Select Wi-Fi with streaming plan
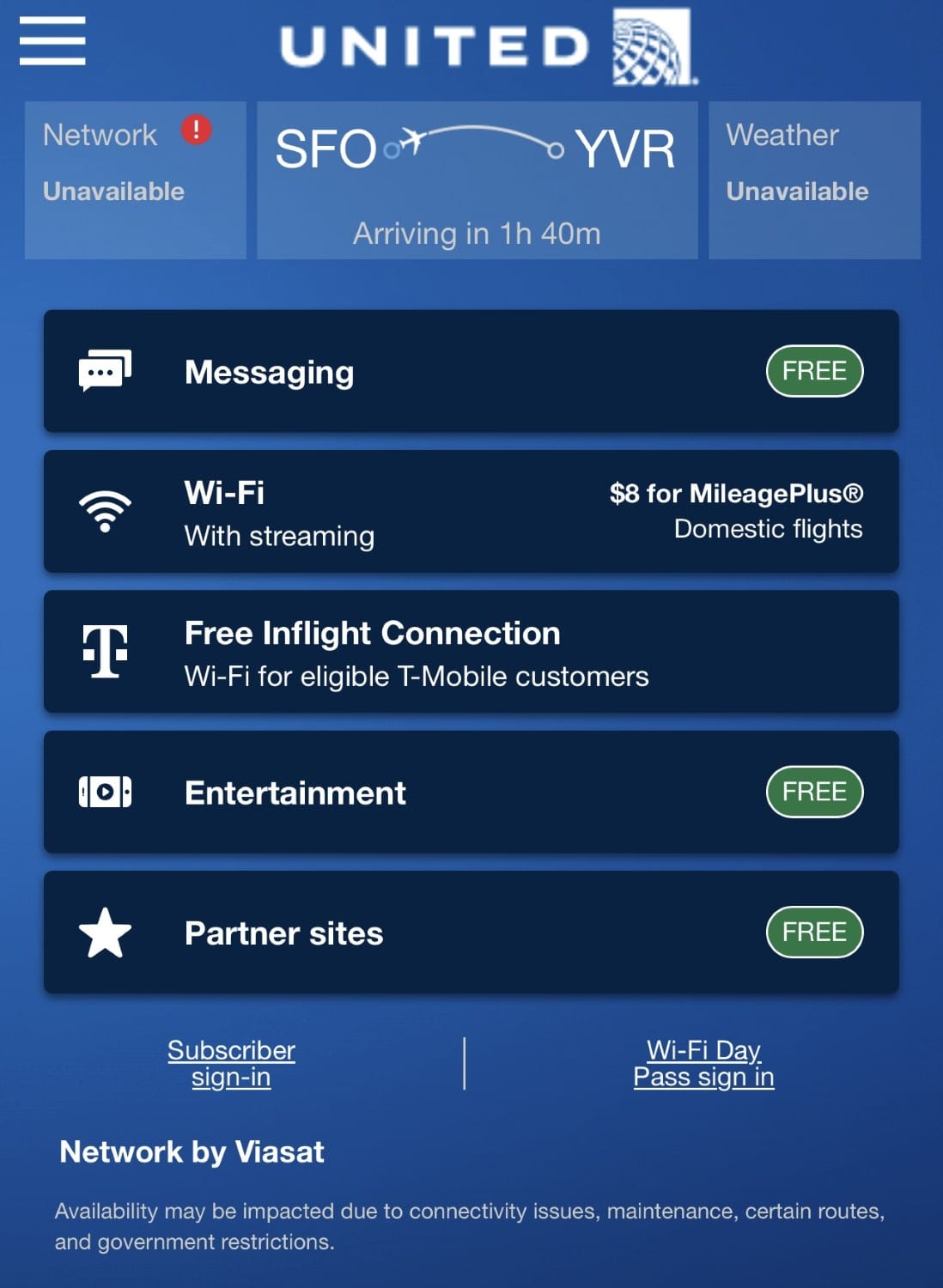Screen dimensions: 943x1288 click(471, 512)
